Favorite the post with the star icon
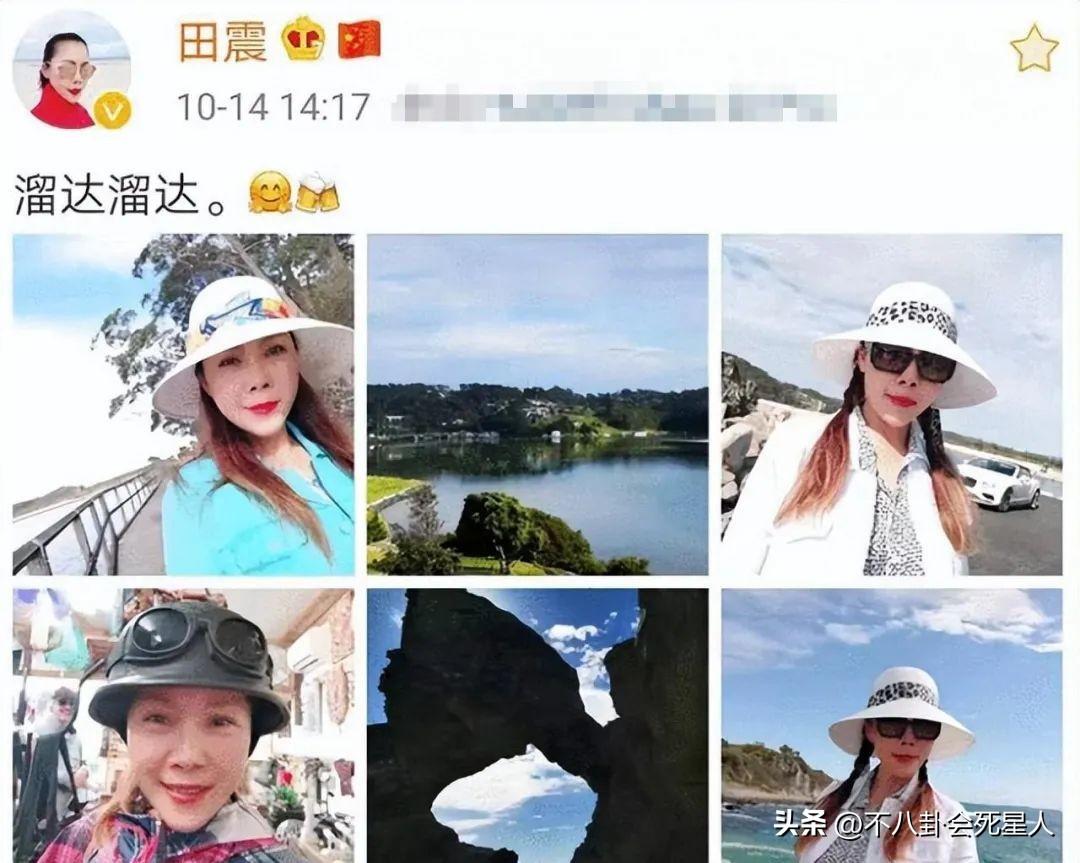Image resolution: width=1080 pixels, height=863 pixels. tap(1033, 49)
